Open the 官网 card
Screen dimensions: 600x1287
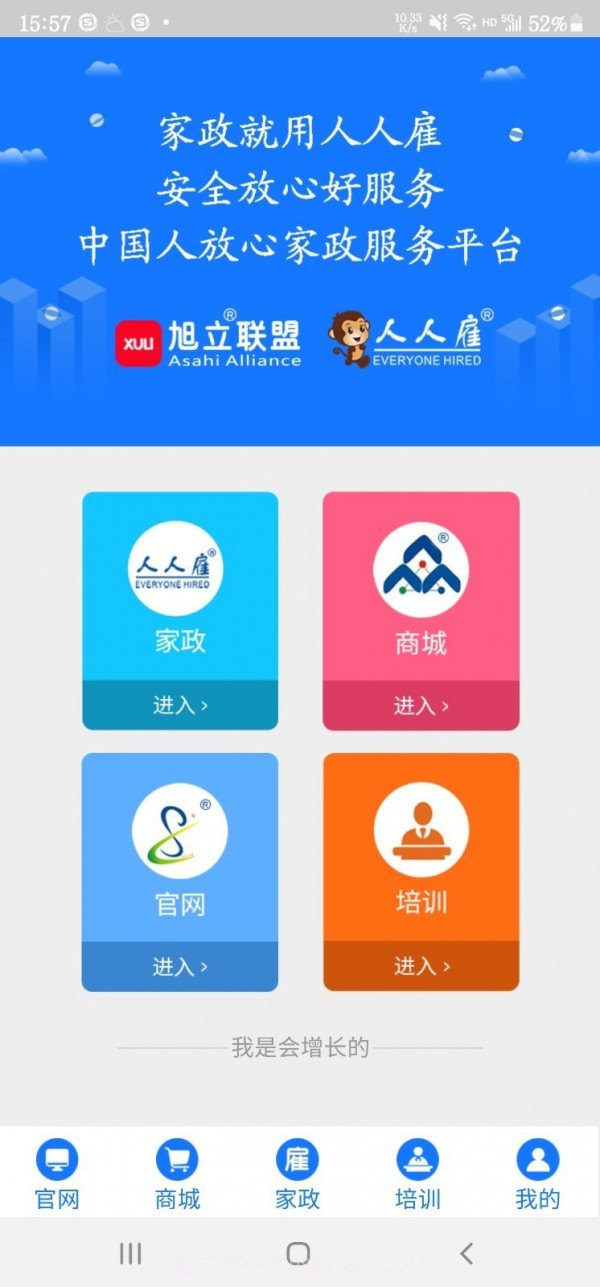click(180, 871)
